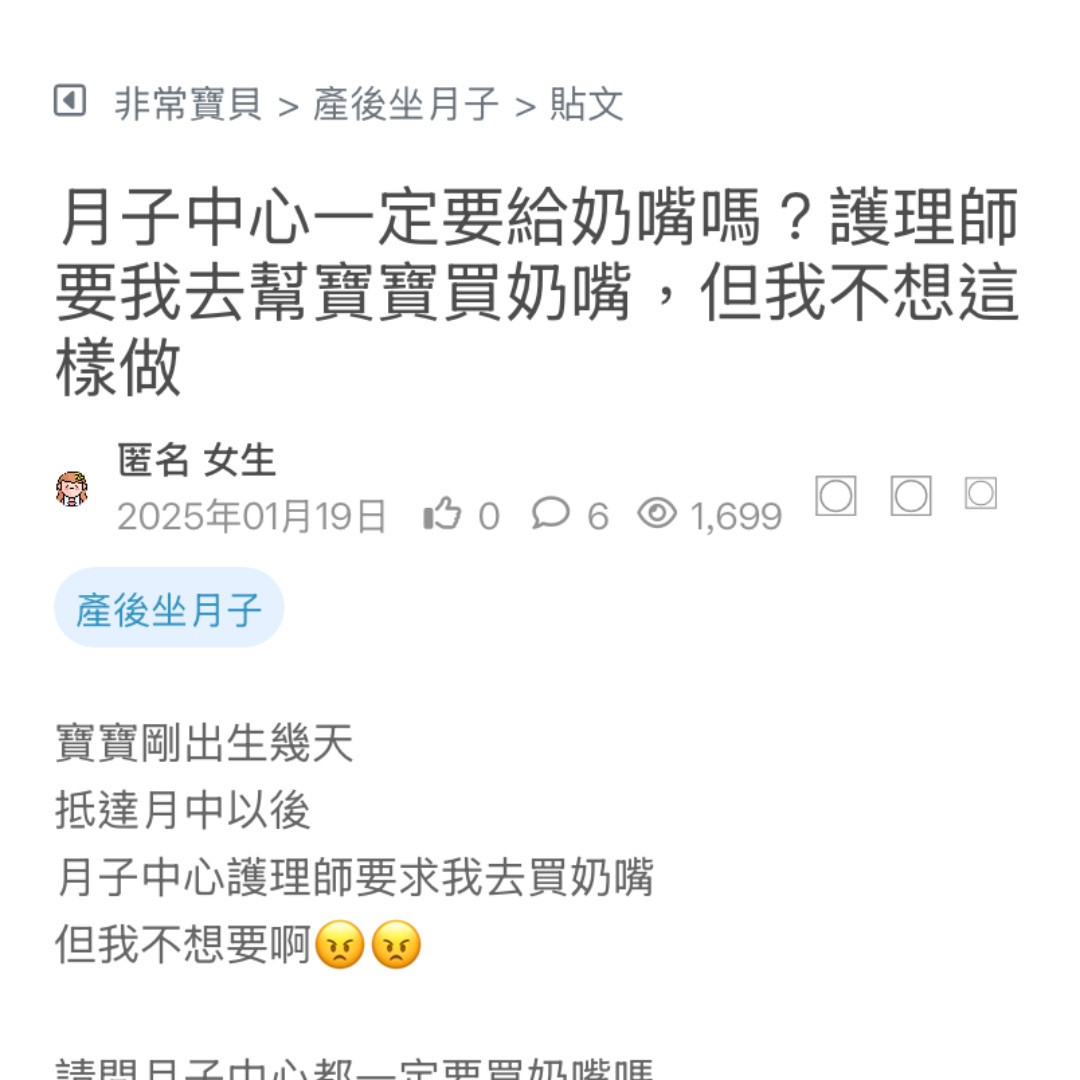Viewport: 1080px width, 1080px height.
Task: Tap the back icon beside the breadcrumb
Action: 69,101
